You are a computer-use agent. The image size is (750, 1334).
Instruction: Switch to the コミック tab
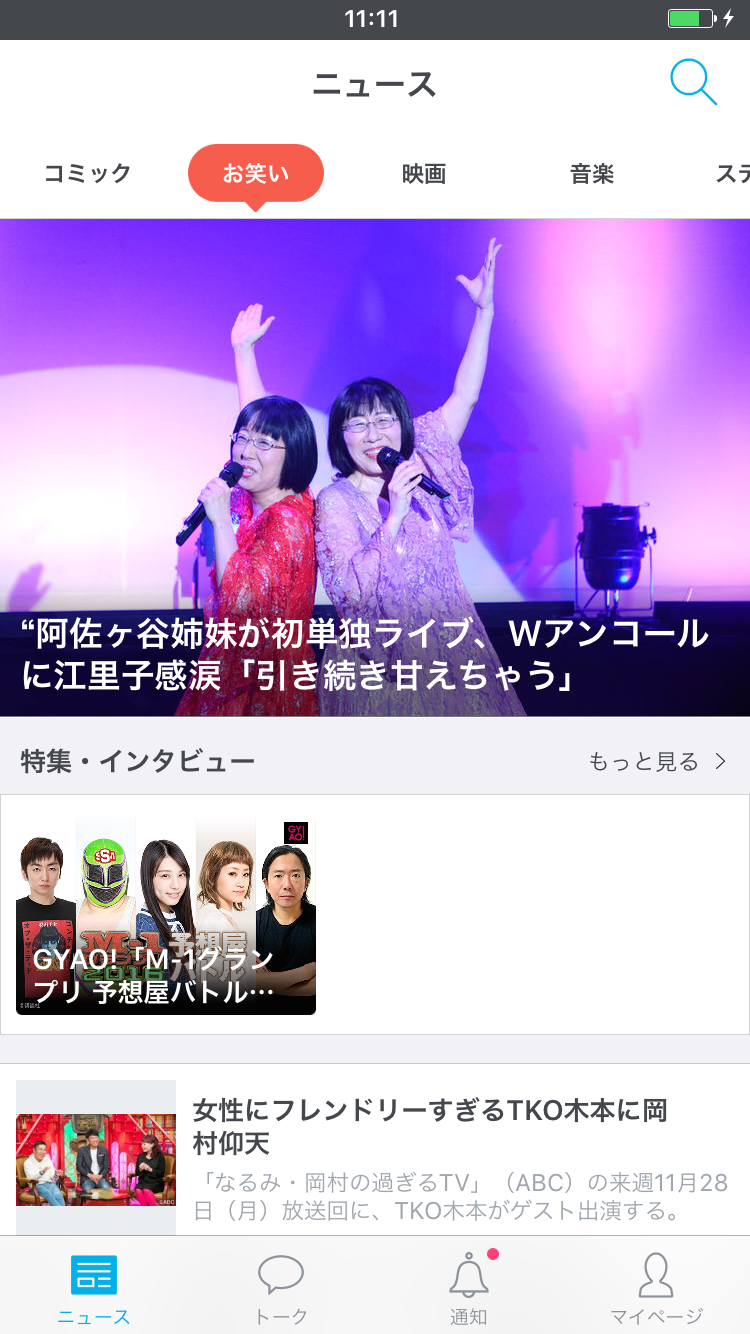click(x=86, y=172)
